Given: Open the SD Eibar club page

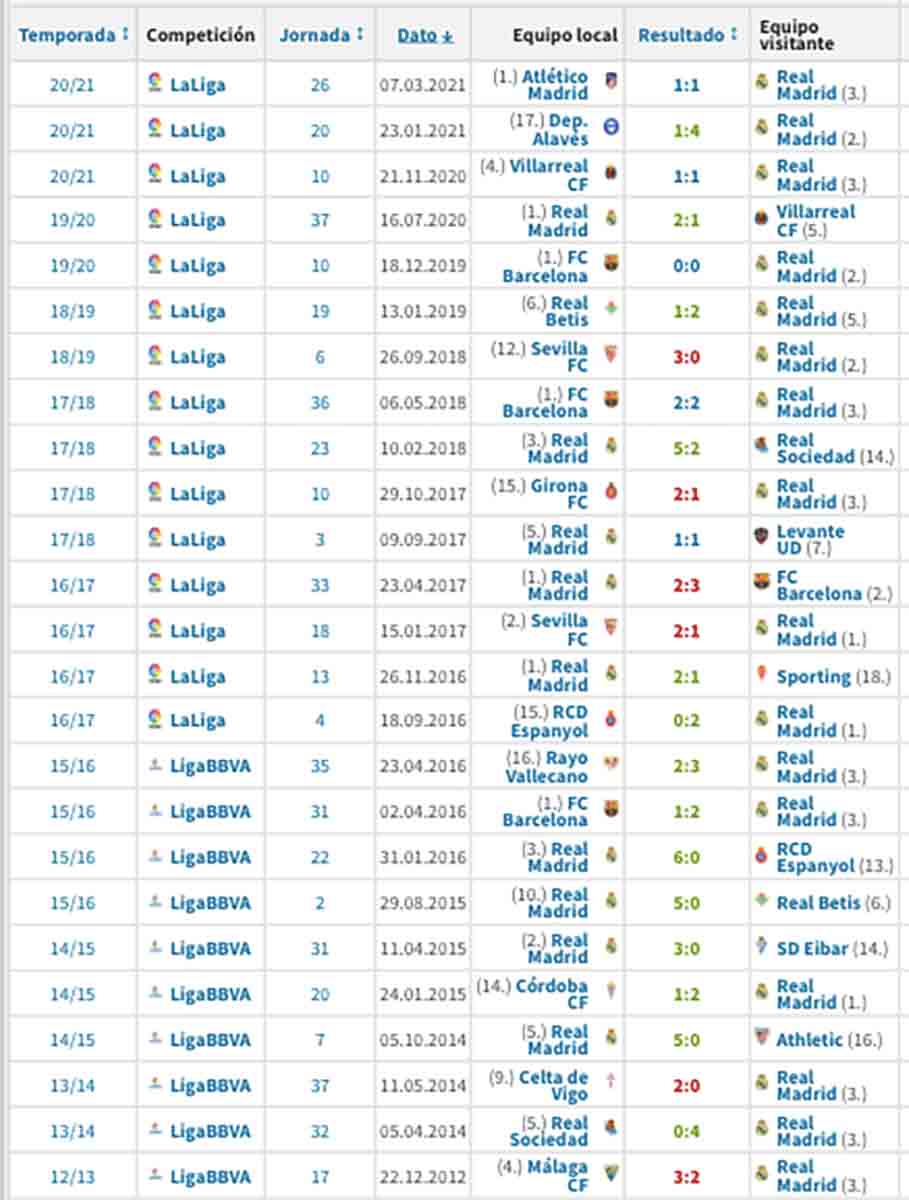Looking at the screenshot, I should [x=812, y=949].
